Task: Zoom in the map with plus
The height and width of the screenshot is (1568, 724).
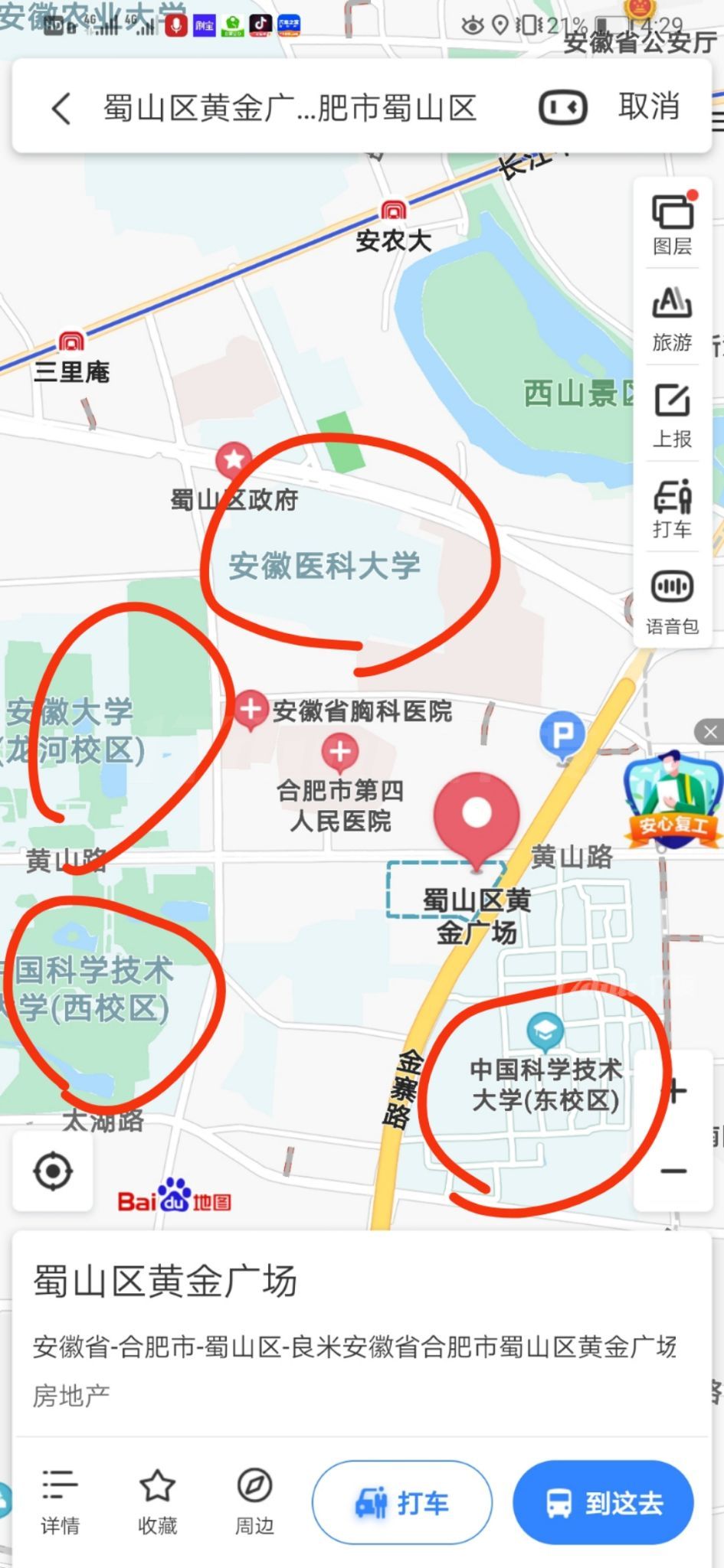Action: tap(676, 1091)
